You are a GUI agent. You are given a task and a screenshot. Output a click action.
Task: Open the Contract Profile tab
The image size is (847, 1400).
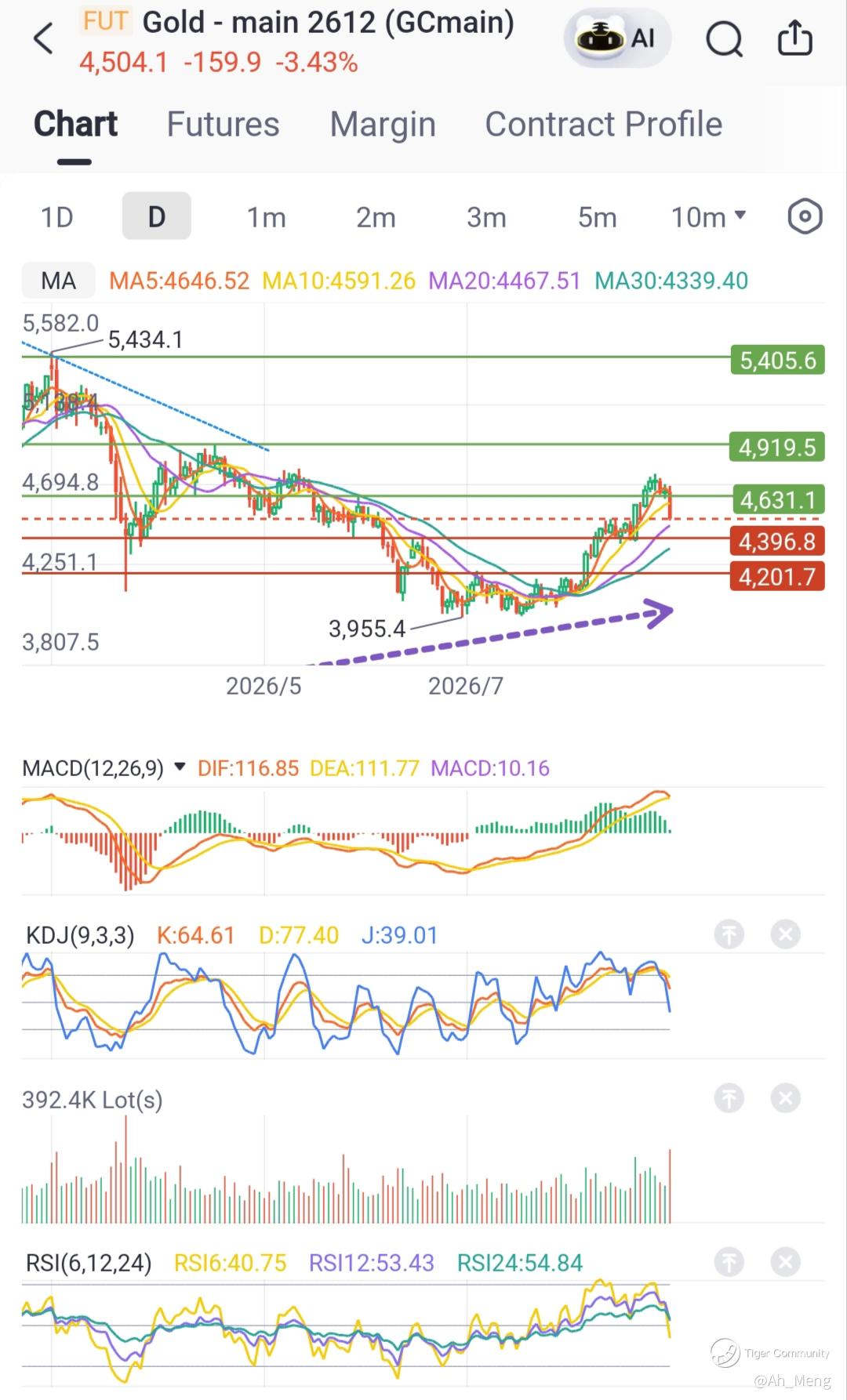[x=603, y=124]
